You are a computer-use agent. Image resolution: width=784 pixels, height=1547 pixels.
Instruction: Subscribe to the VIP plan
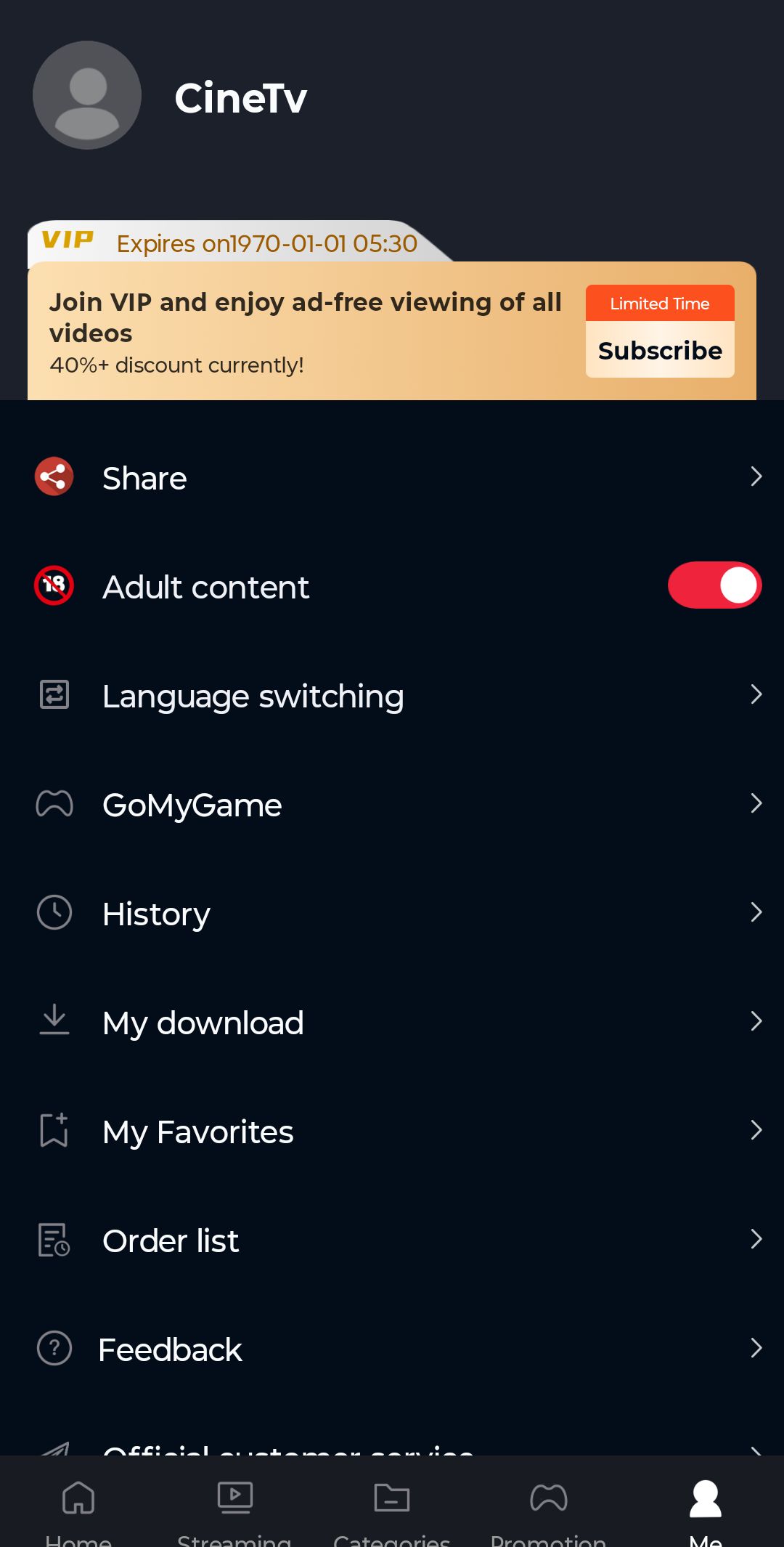point(660,349)
